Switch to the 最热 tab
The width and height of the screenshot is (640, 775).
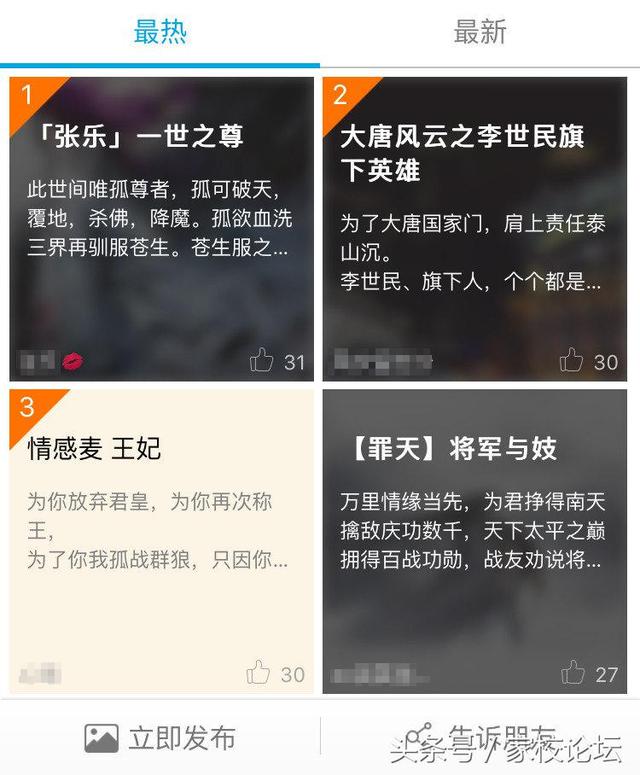(160, 32)
